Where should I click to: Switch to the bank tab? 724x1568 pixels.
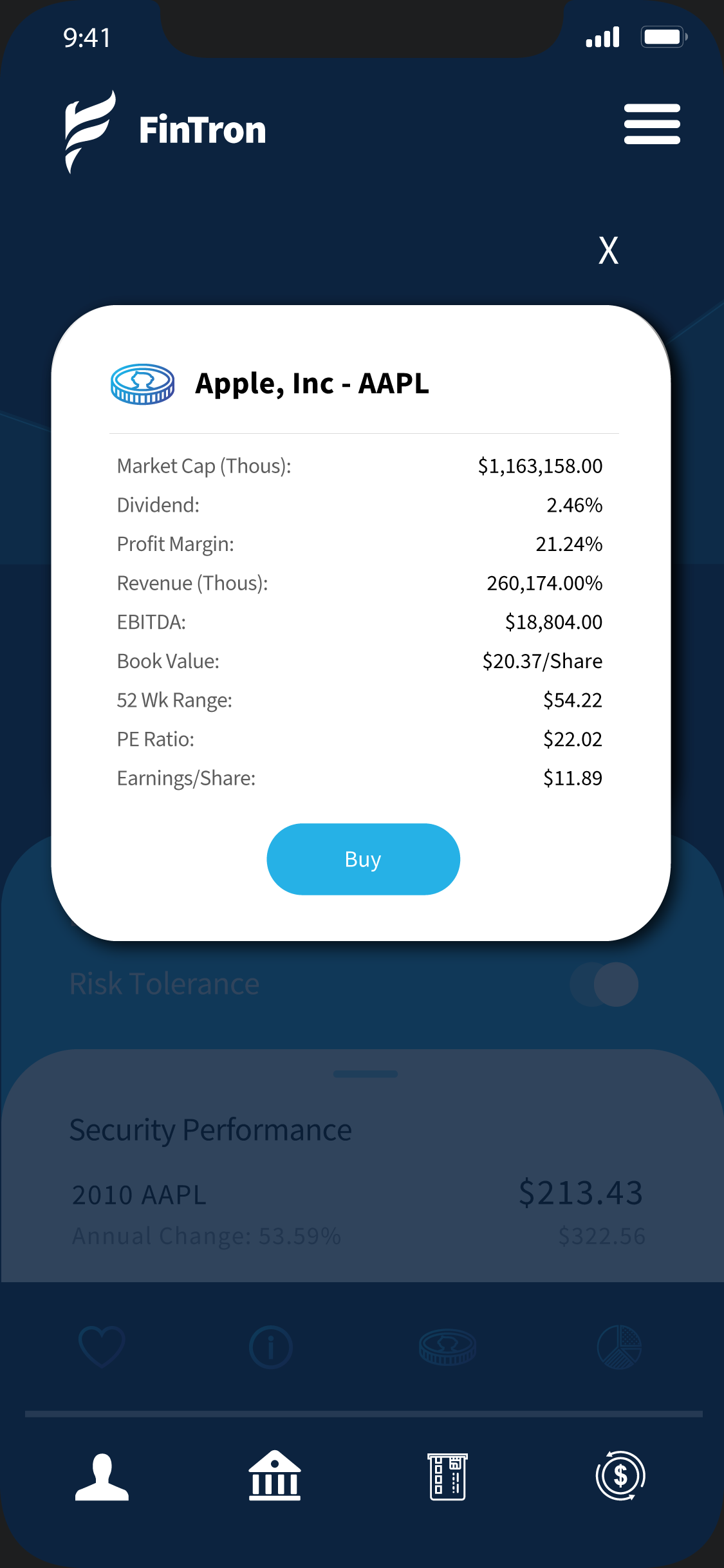point(275,1476)
